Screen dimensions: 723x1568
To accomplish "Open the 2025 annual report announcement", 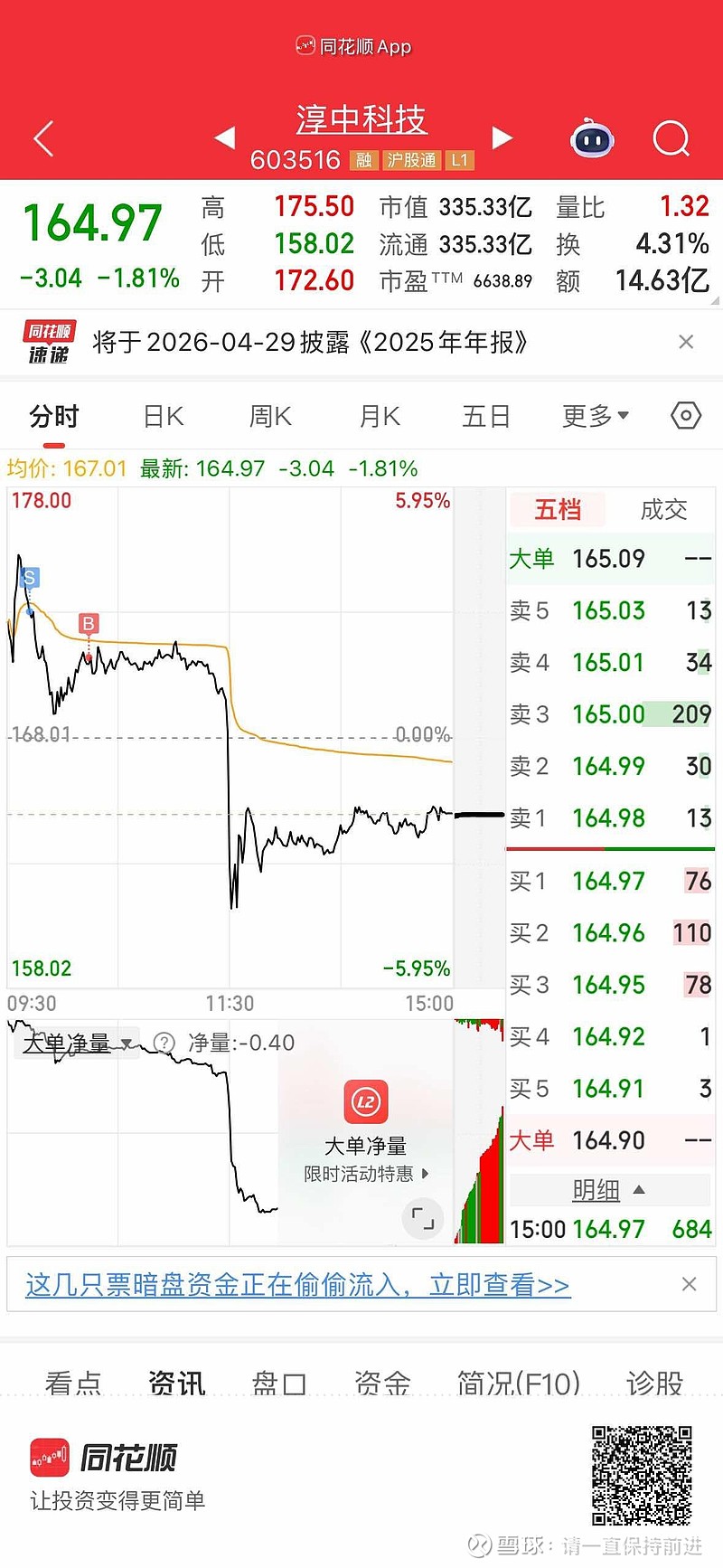I will 309,342.
